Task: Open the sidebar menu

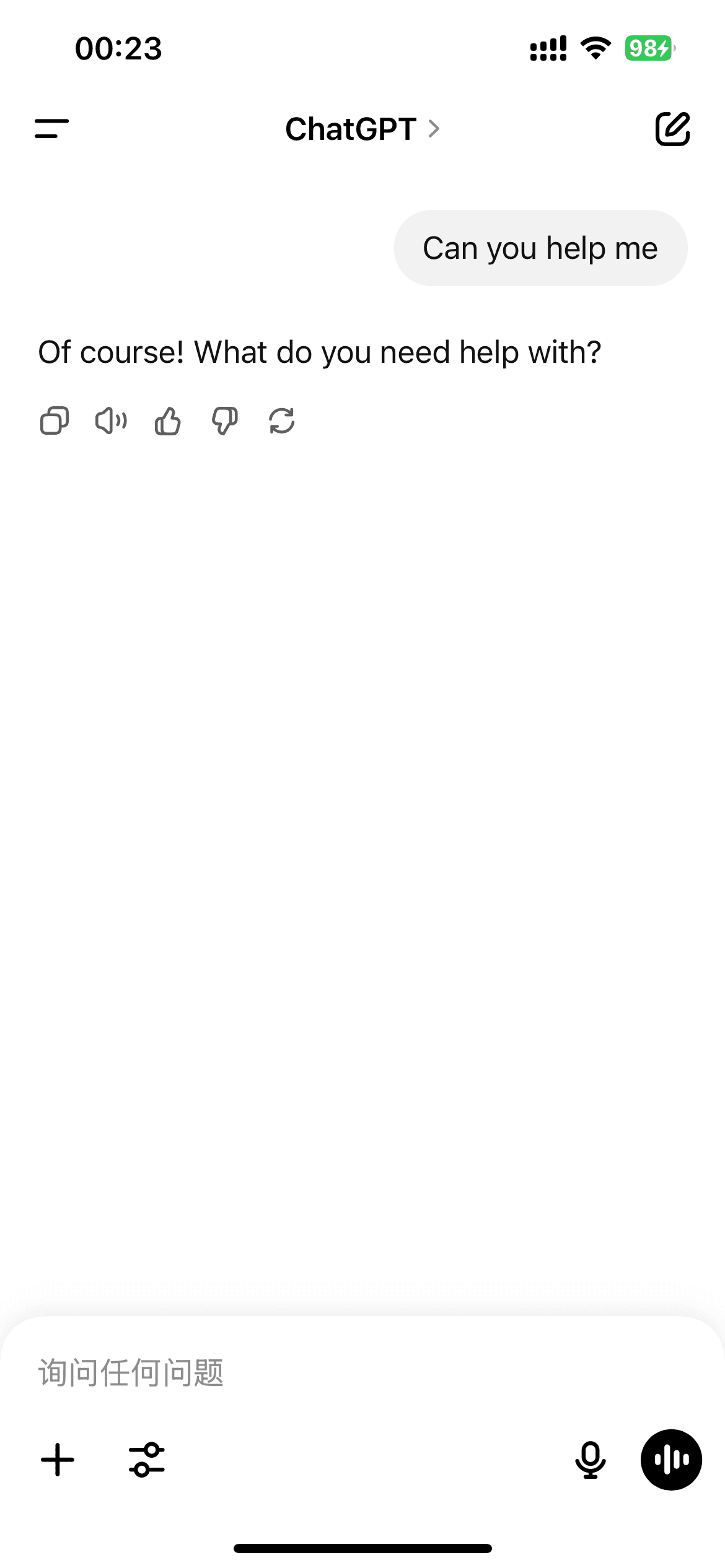Action: pos(51,129)
